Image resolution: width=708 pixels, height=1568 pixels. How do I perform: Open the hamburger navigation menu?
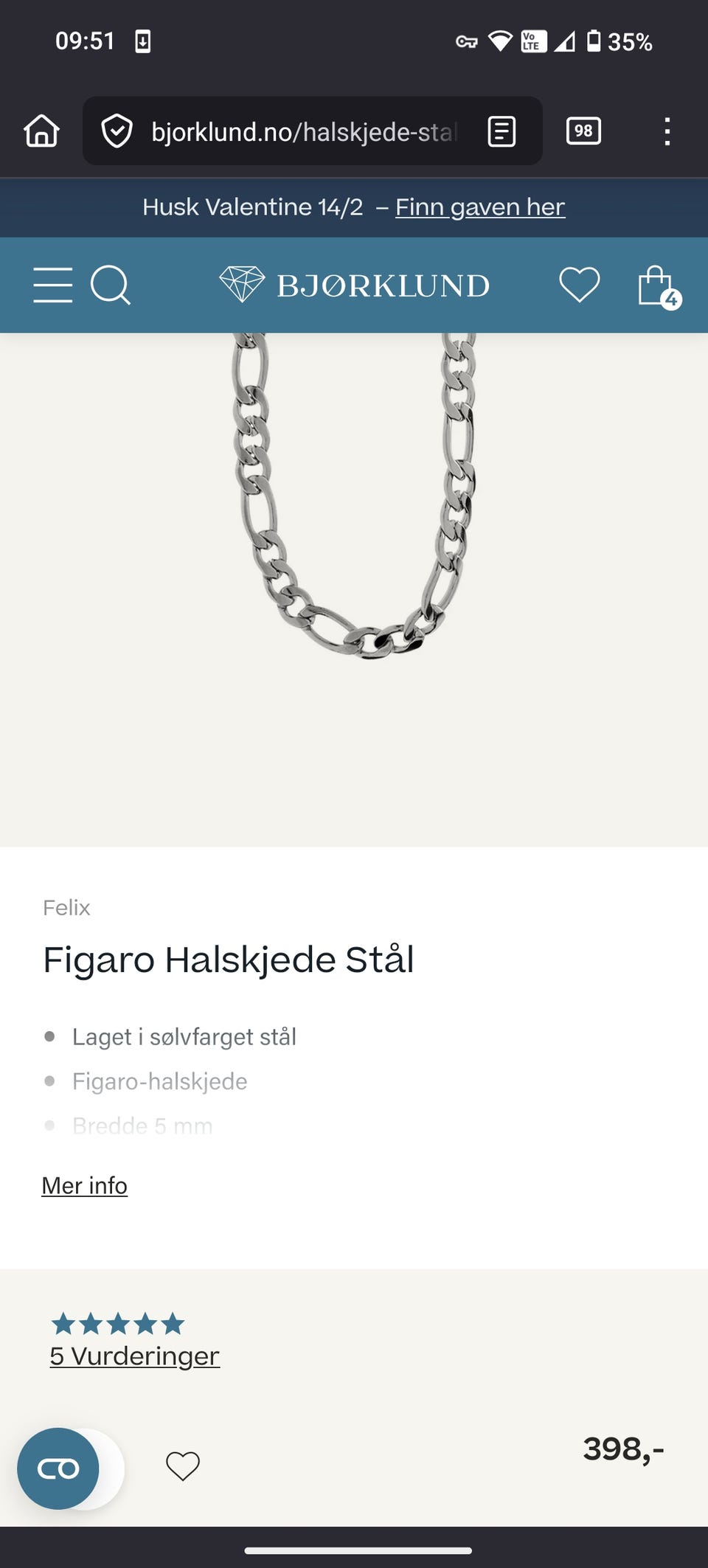(x=52, y=285)
